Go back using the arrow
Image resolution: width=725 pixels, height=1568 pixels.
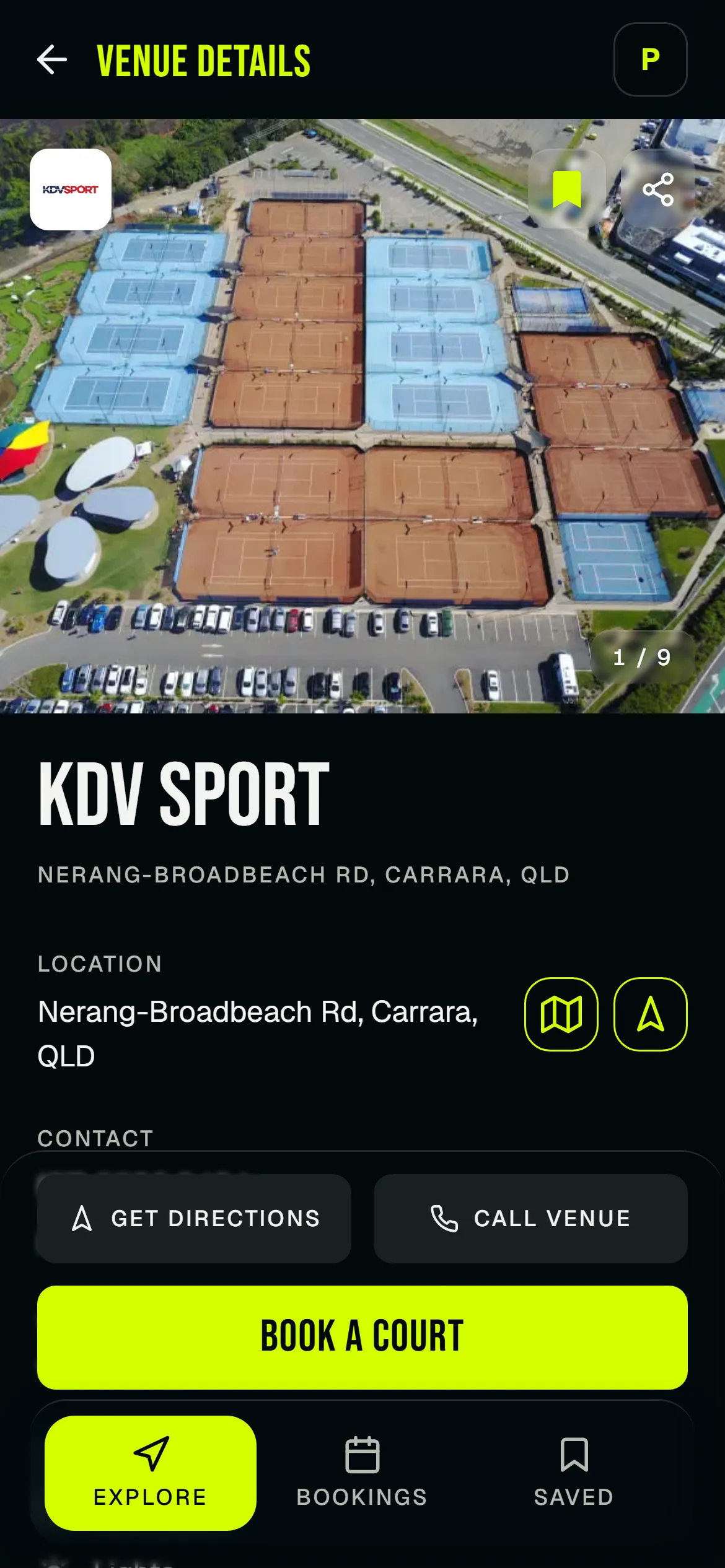tap(52, 60)
